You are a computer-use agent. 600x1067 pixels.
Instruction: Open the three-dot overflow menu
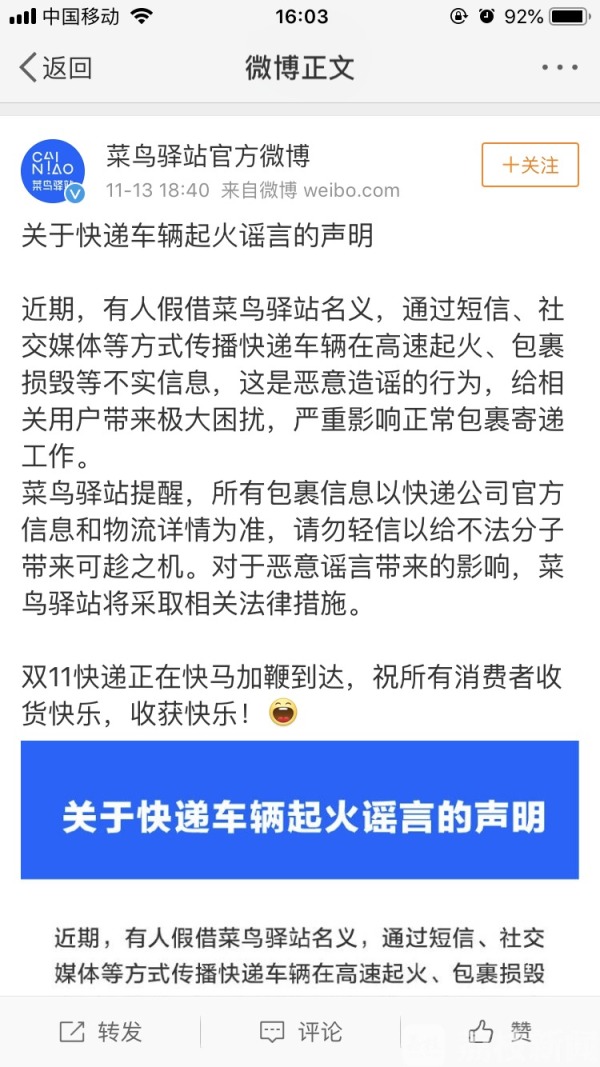tap(559, 68)
